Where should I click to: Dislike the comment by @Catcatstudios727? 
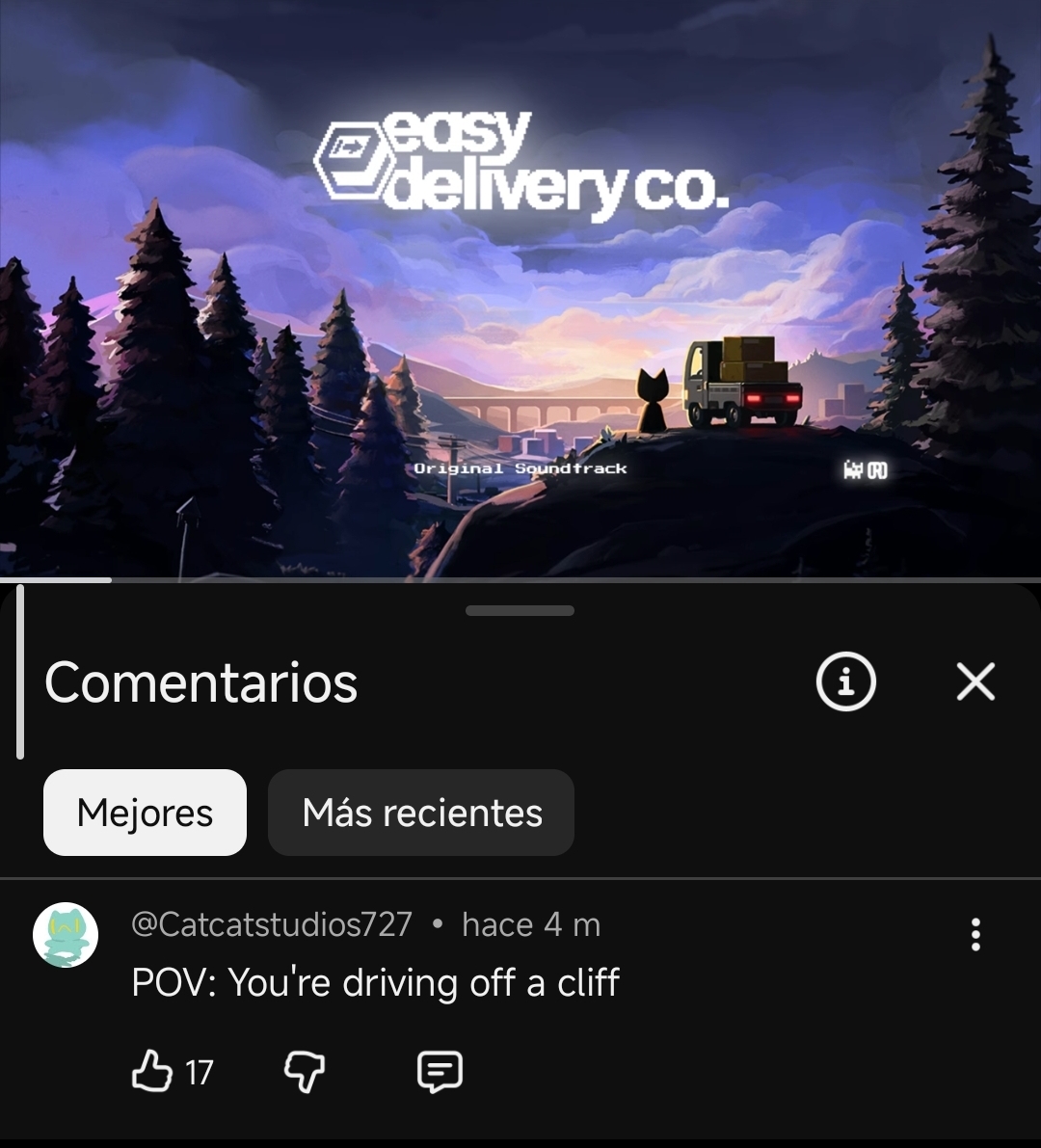tap(305, 1071)
